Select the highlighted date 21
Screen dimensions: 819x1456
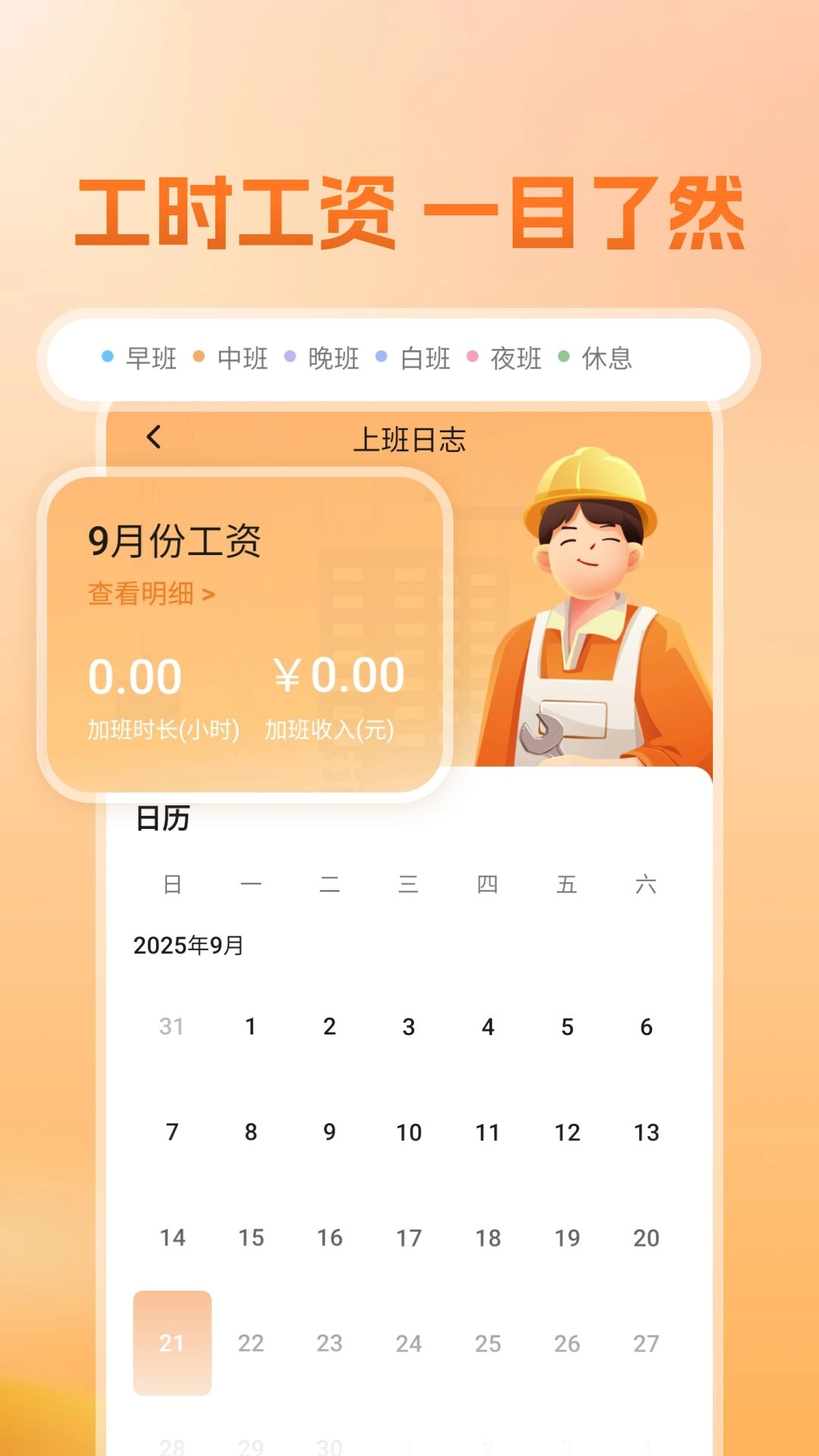pyautogui.click(x=172, y=1344)
